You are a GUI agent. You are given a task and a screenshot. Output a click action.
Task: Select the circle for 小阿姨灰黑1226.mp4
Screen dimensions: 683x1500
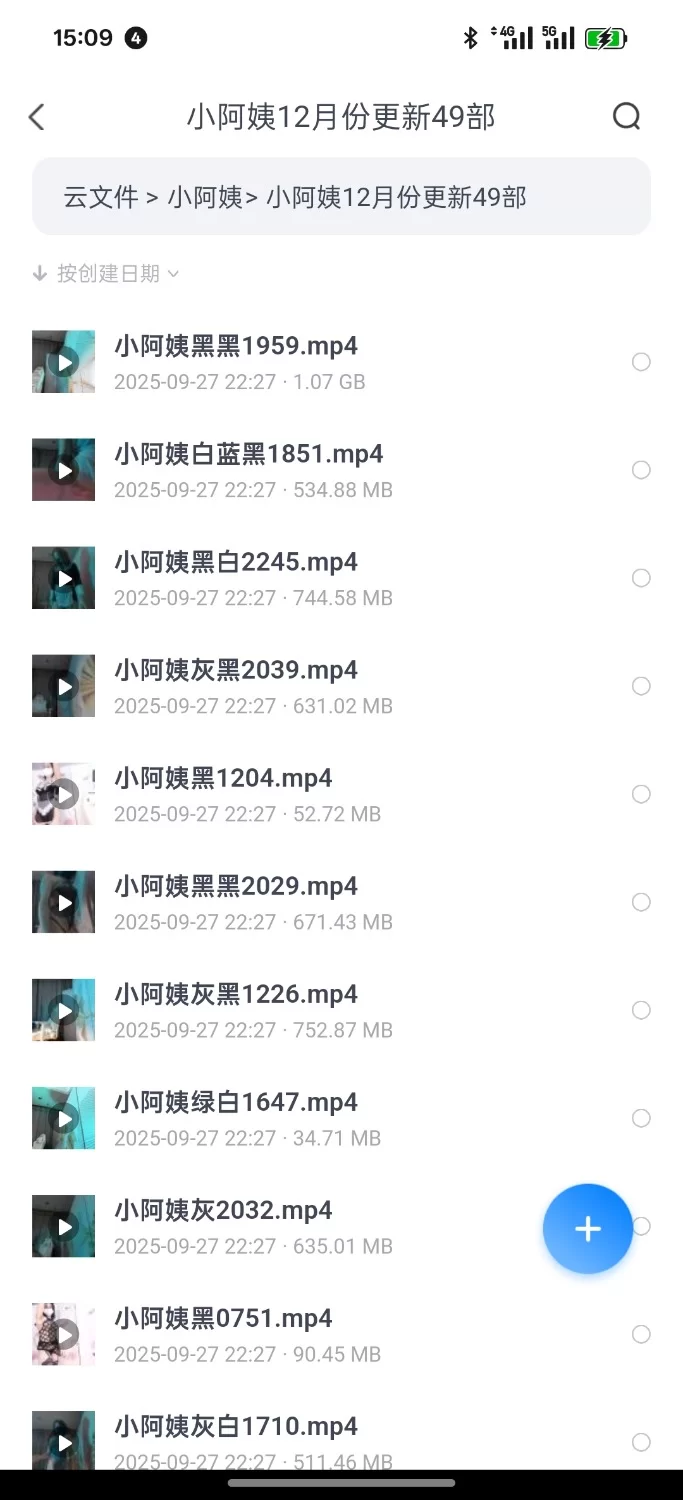641,1010
